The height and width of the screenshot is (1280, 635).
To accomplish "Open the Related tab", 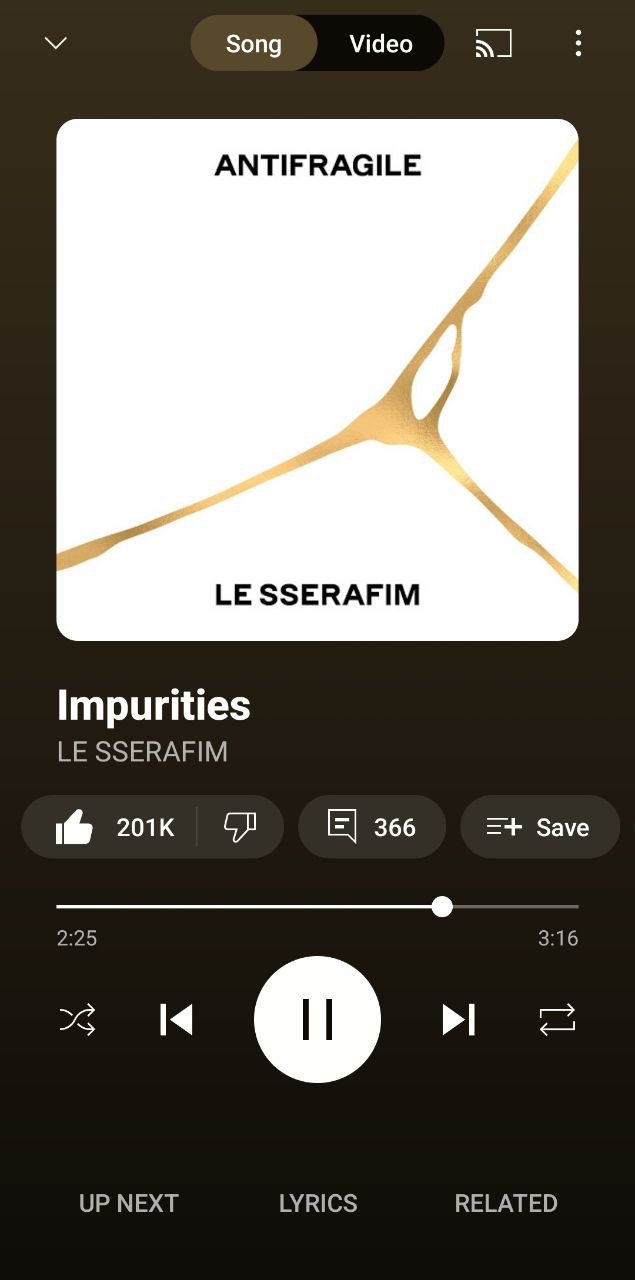I will tap(506, 1203).
